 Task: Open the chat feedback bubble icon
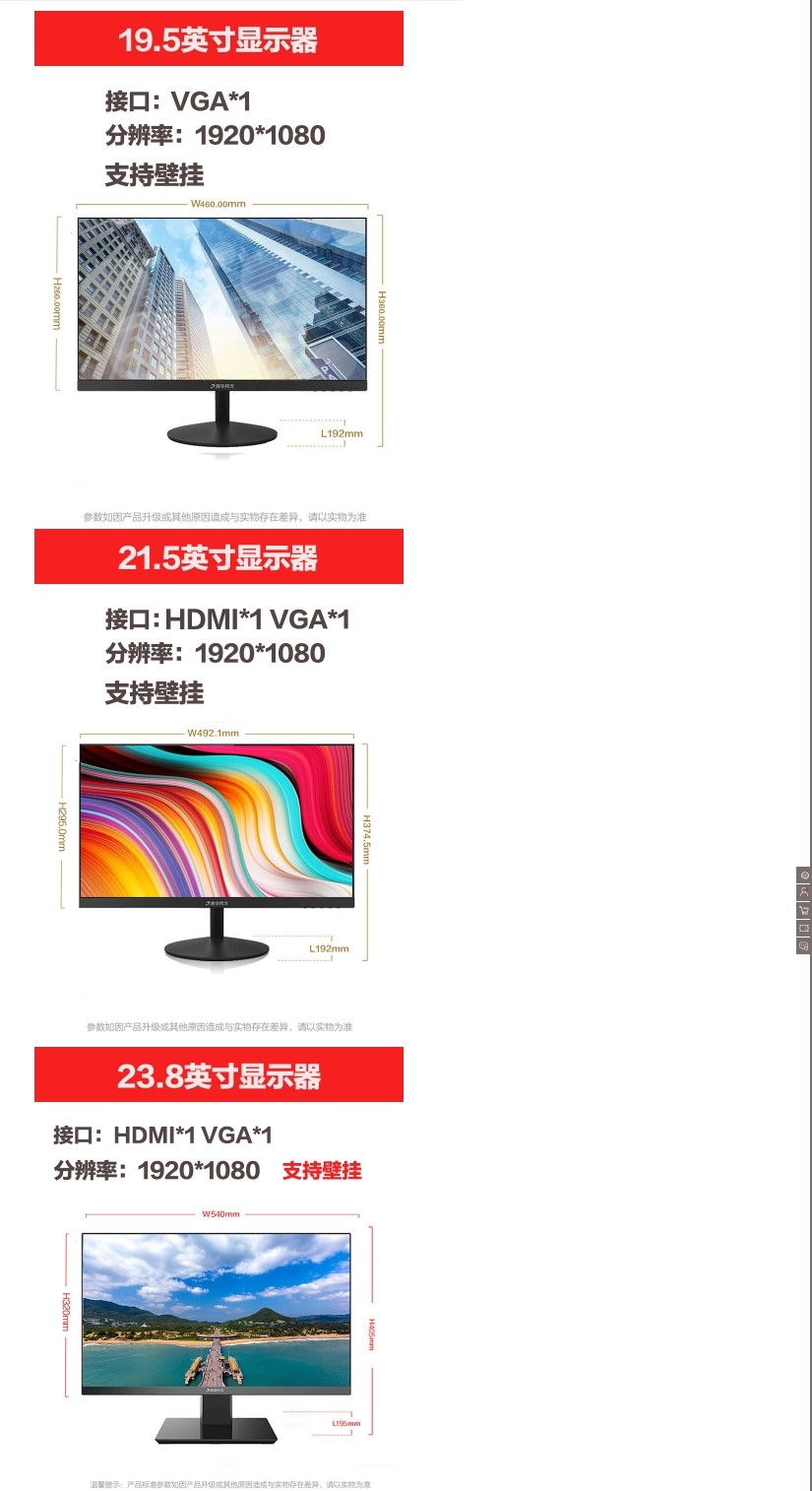803,945
